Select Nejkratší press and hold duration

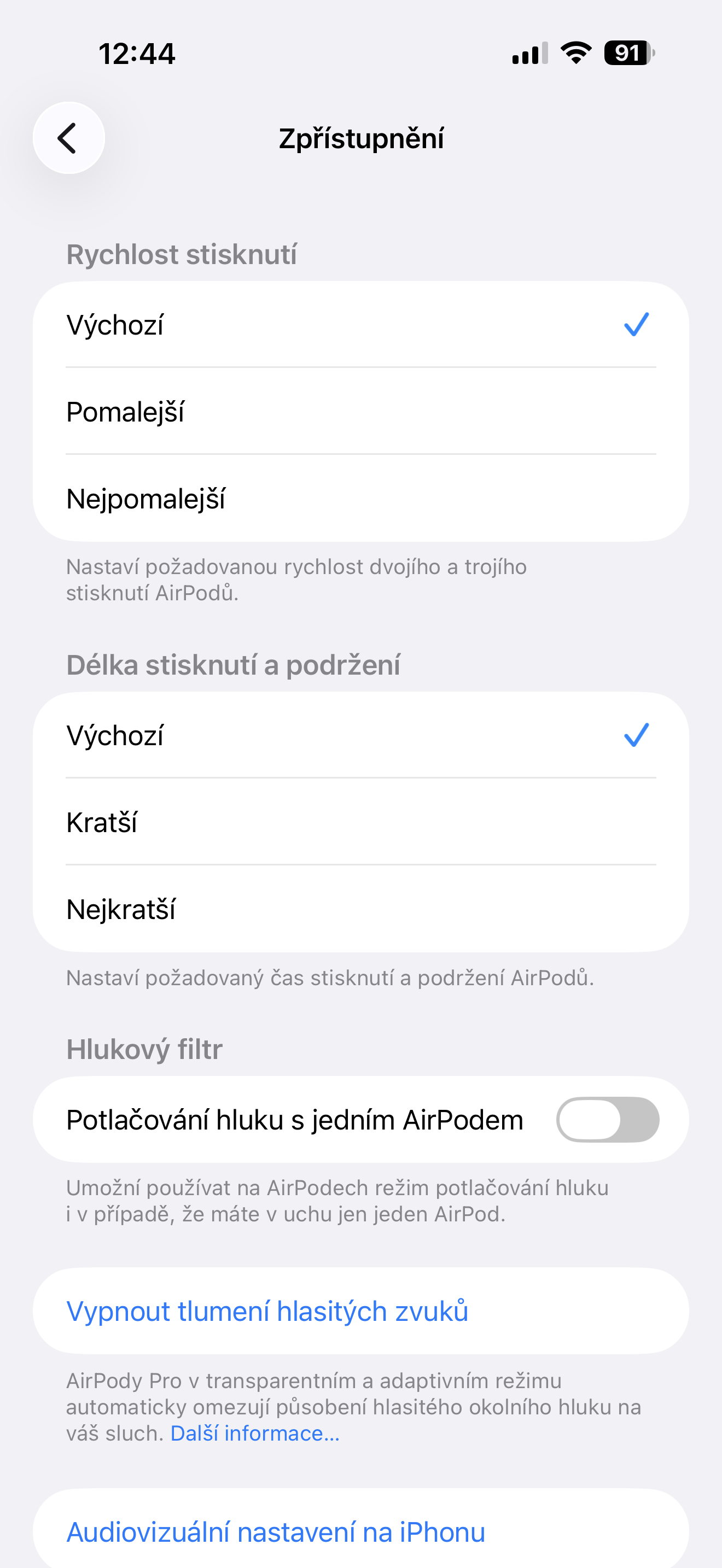pyautogui.click(x=360, y=909)
